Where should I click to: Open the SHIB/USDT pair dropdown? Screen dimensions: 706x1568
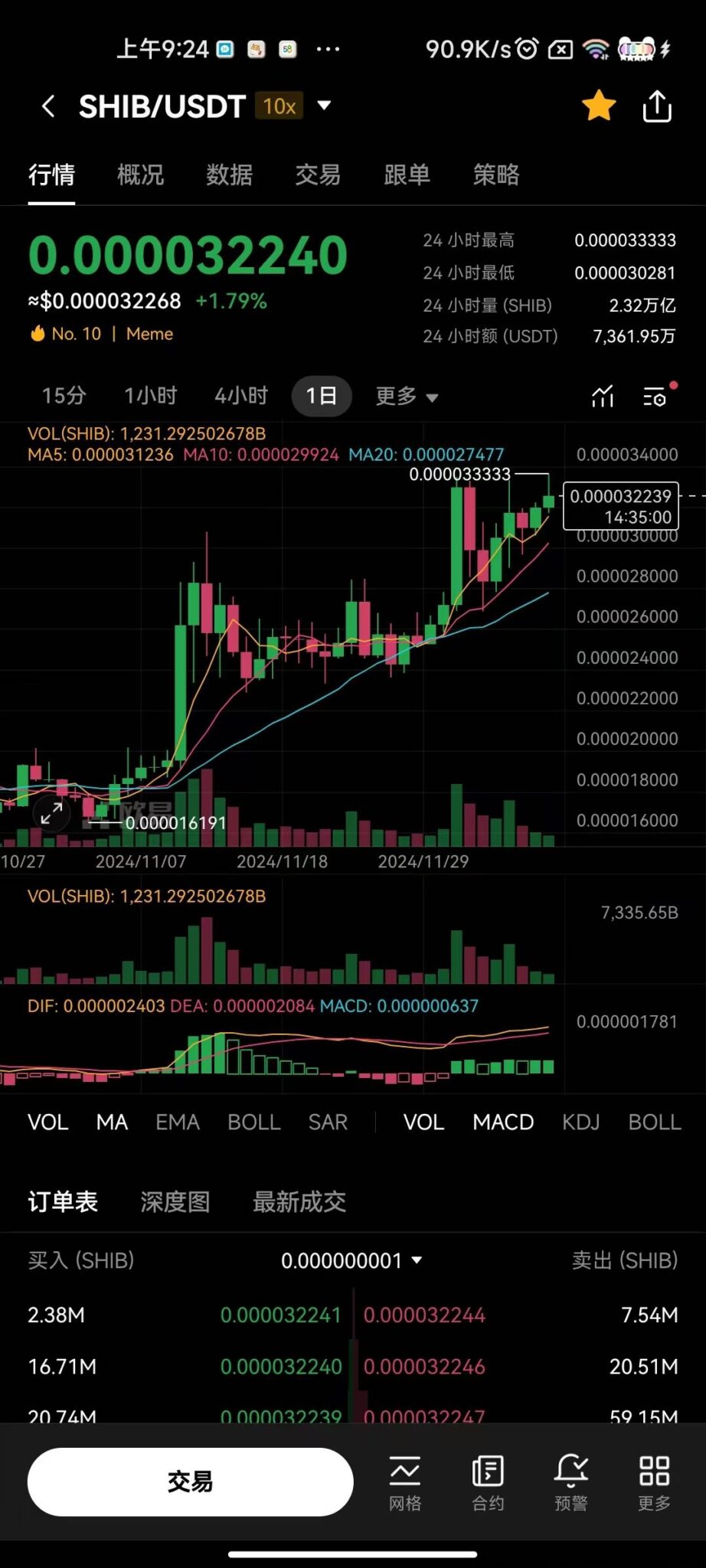pyautogui.click(x=324, y=106)
